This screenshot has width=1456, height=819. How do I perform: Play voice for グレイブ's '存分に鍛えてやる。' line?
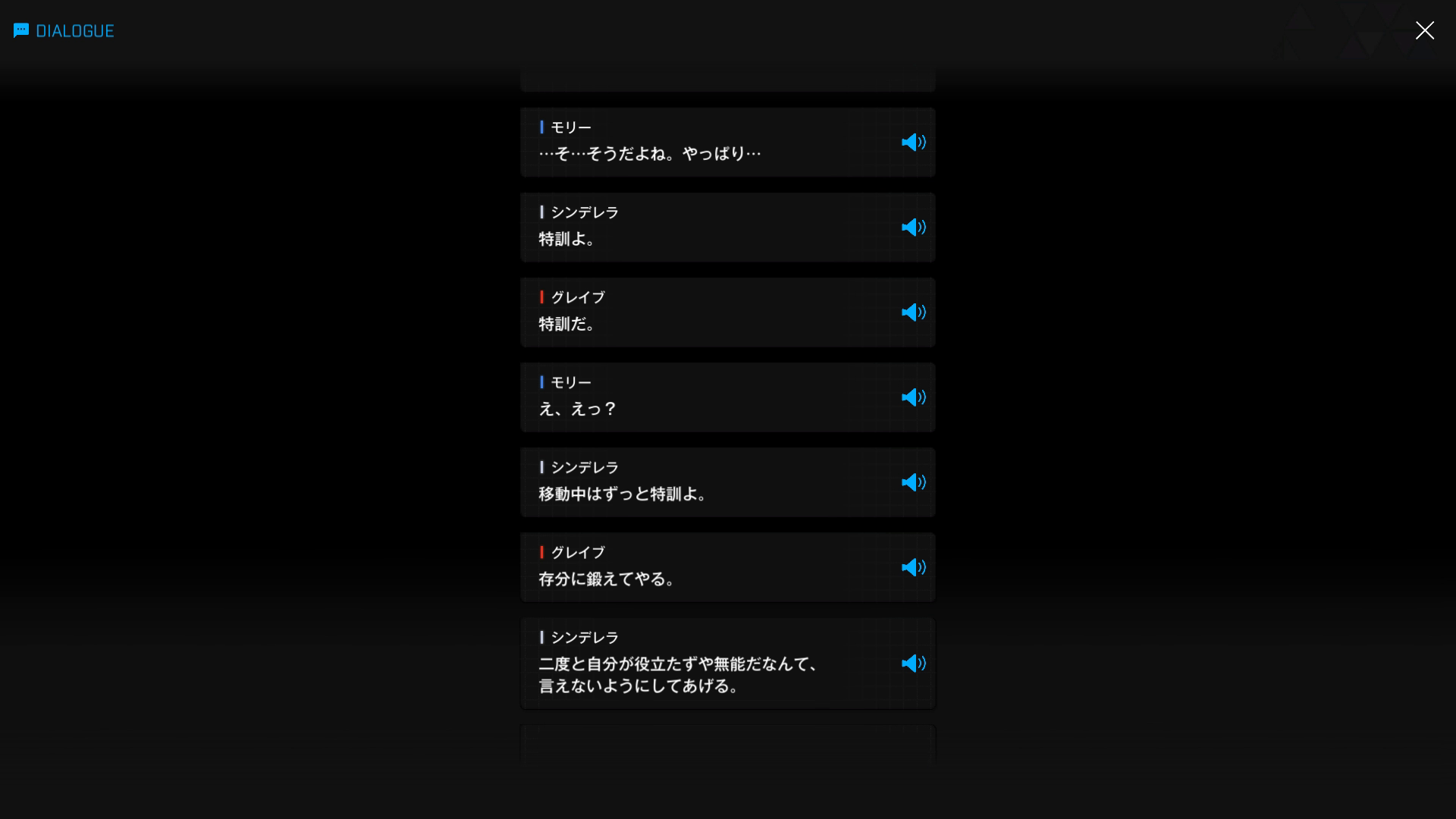(913, 567)
